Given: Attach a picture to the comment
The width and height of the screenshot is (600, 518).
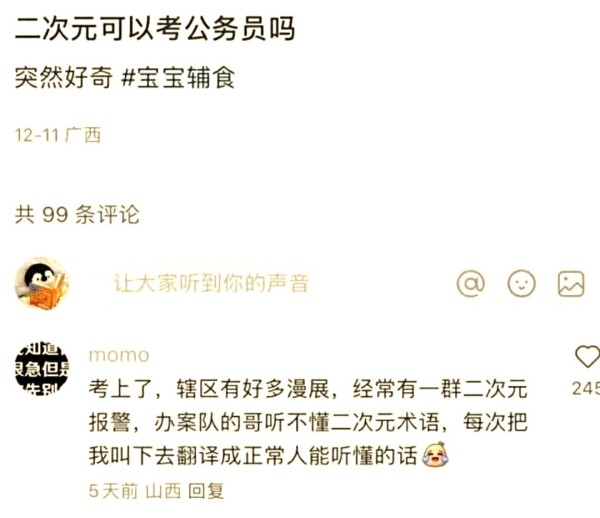Looking at the screenshot, I should point(571,283).
